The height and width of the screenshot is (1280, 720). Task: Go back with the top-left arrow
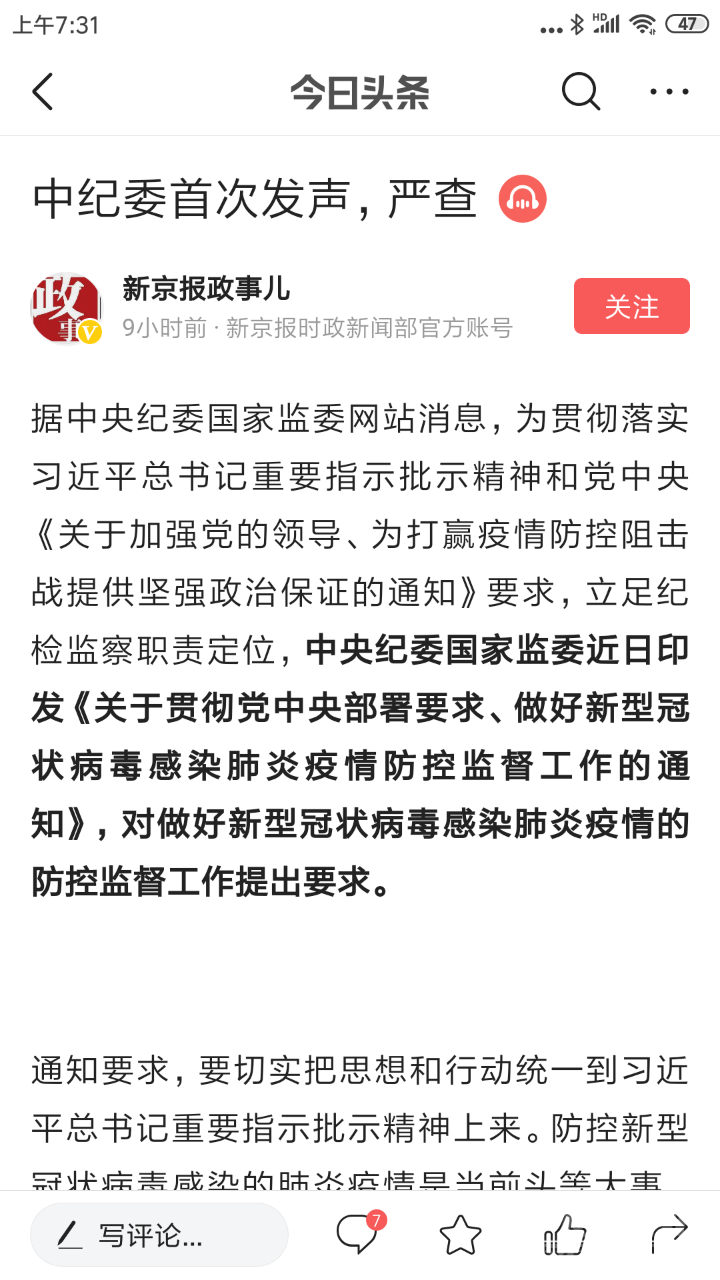tap(42, 92)
